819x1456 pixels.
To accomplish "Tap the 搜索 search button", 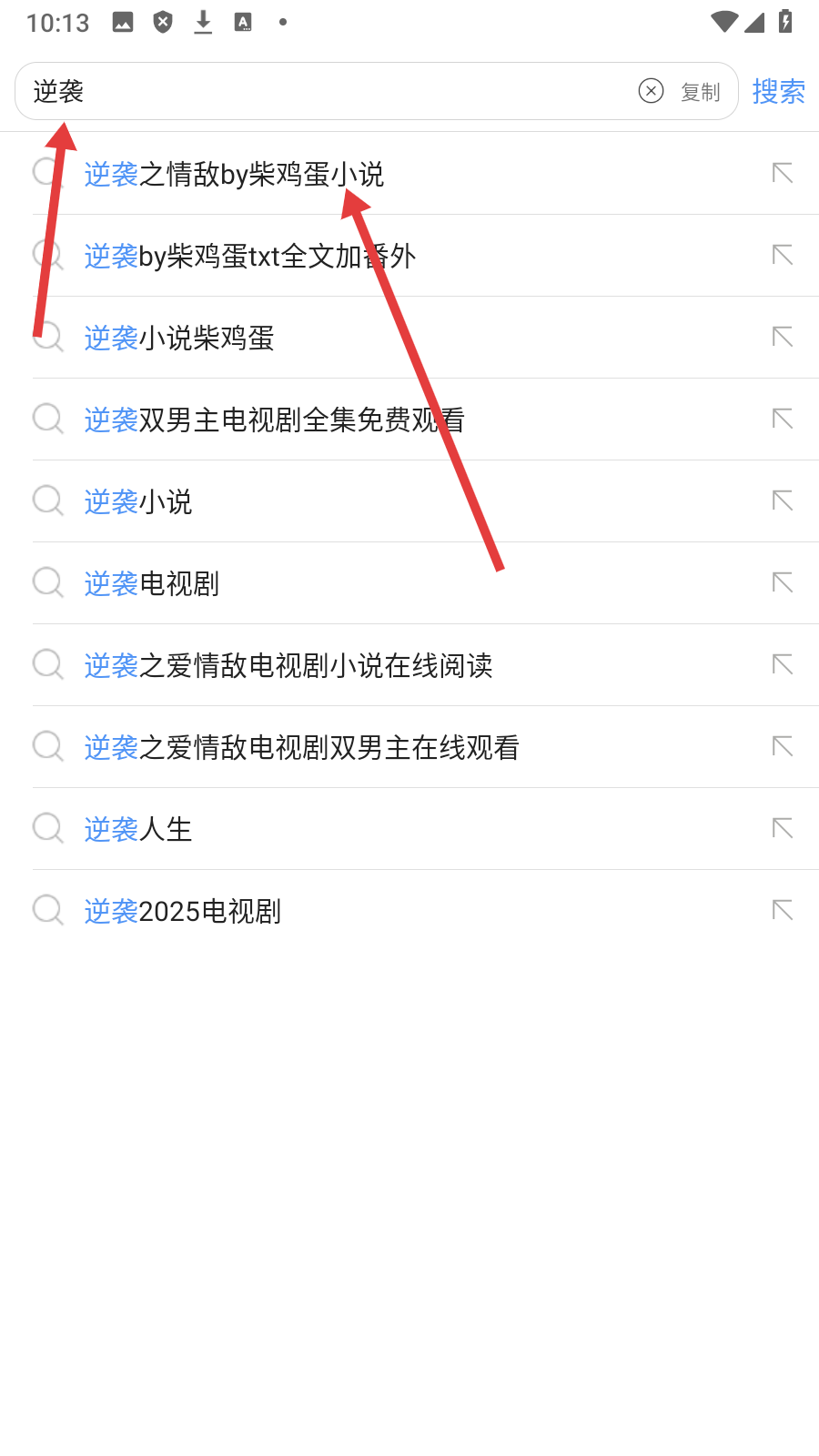I will point(779,92).
